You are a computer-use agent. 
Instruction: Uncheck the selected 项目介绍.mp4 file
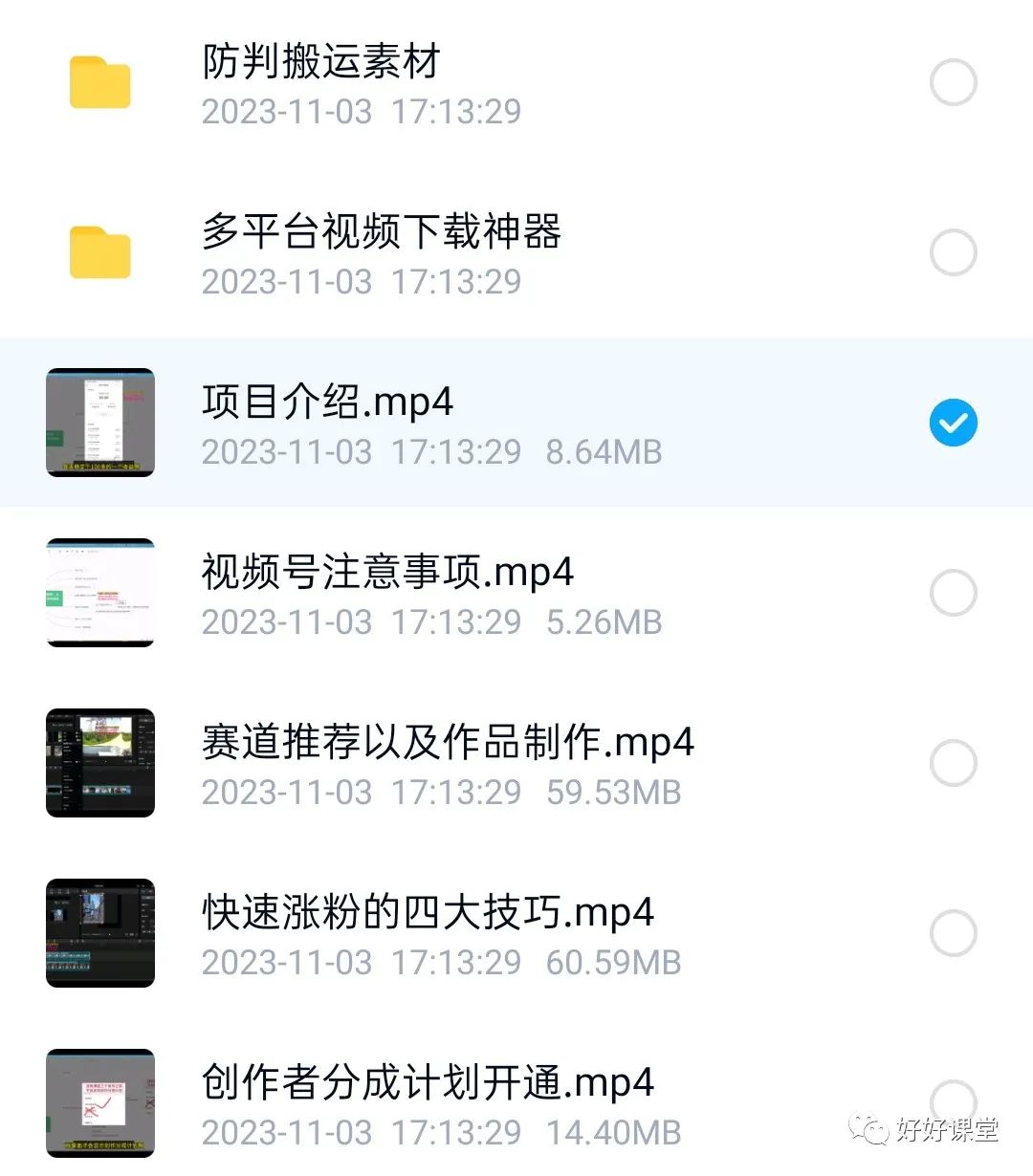(x=953, y=424)
